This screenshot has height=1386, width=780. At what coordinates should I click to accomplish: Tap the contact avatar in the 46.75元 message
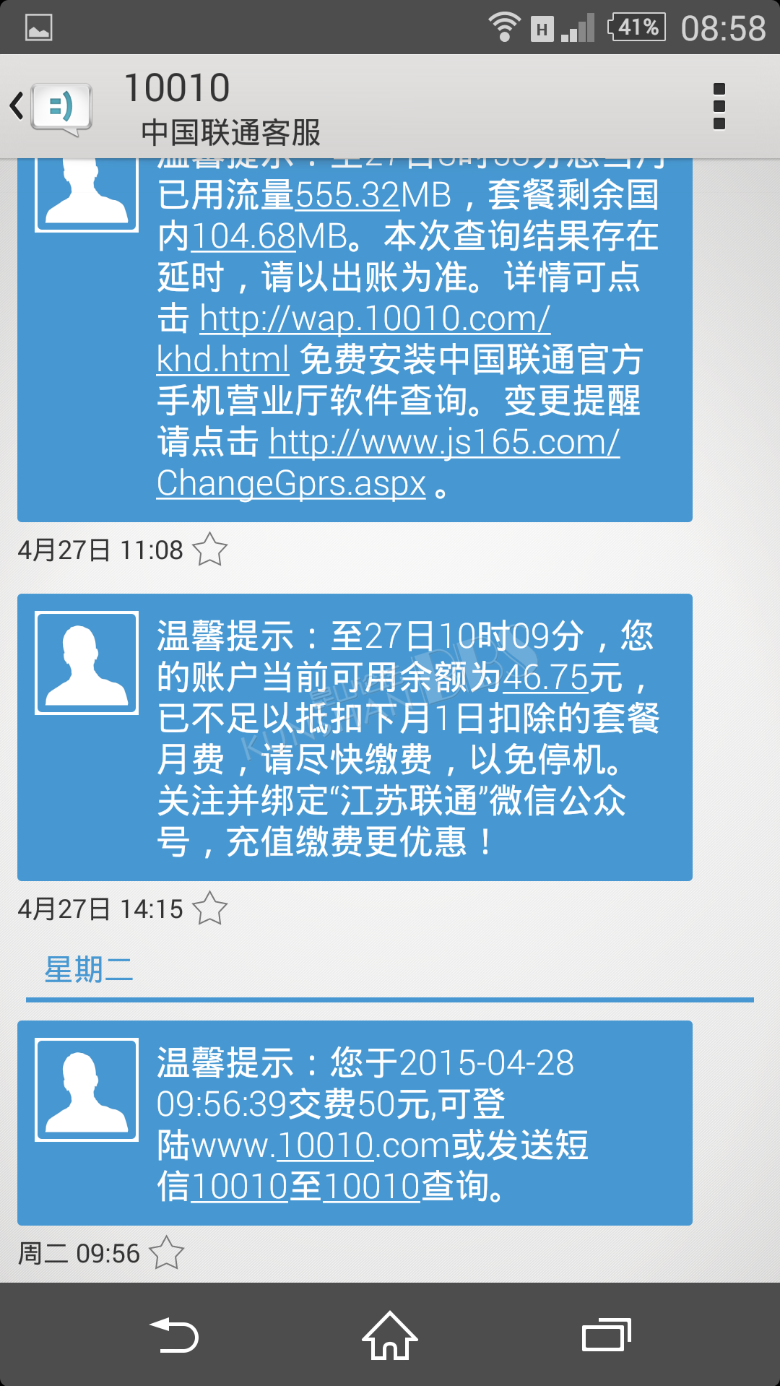point(87,662)
